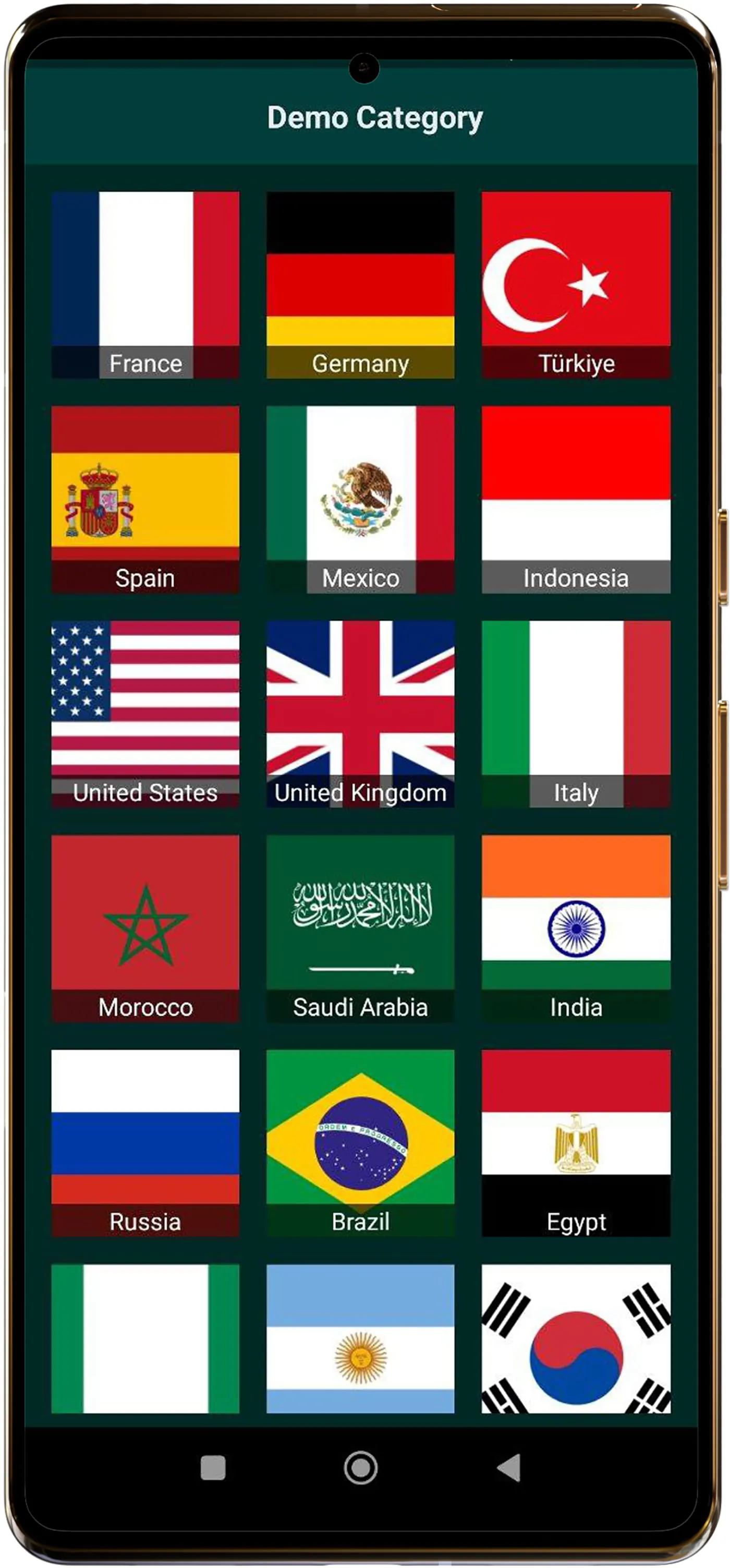The width and height of the screenshot is (730, 1568).
Task: Open the United States tile
Action: coord(145,714)
